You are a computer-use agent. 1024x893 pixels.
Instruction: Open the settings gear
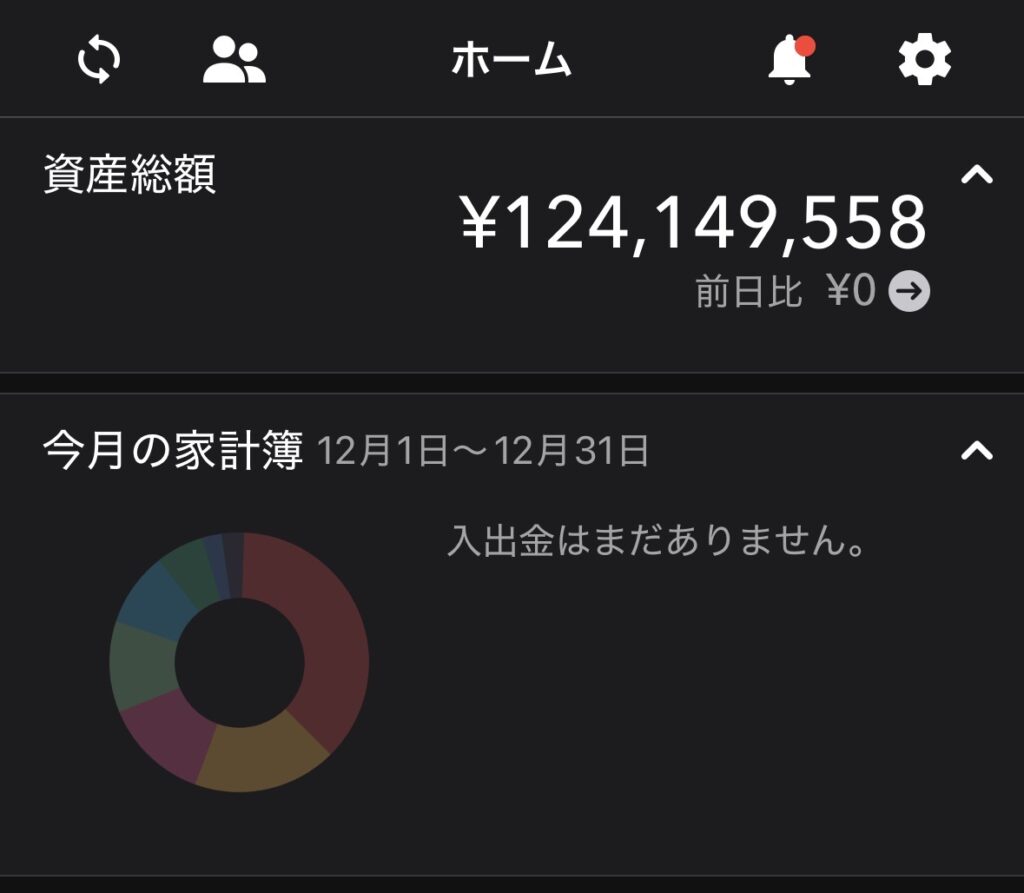pyautogui.click(x=924, y=60)
